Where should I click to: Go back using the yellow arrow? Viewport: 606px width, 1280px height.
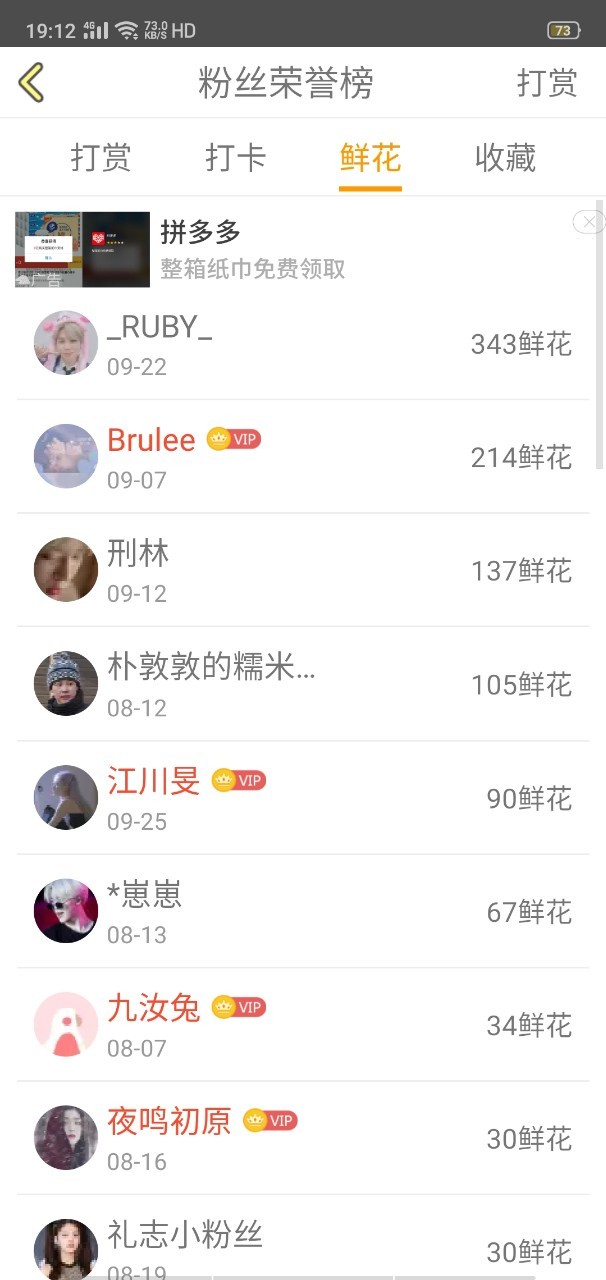[32, 83]
